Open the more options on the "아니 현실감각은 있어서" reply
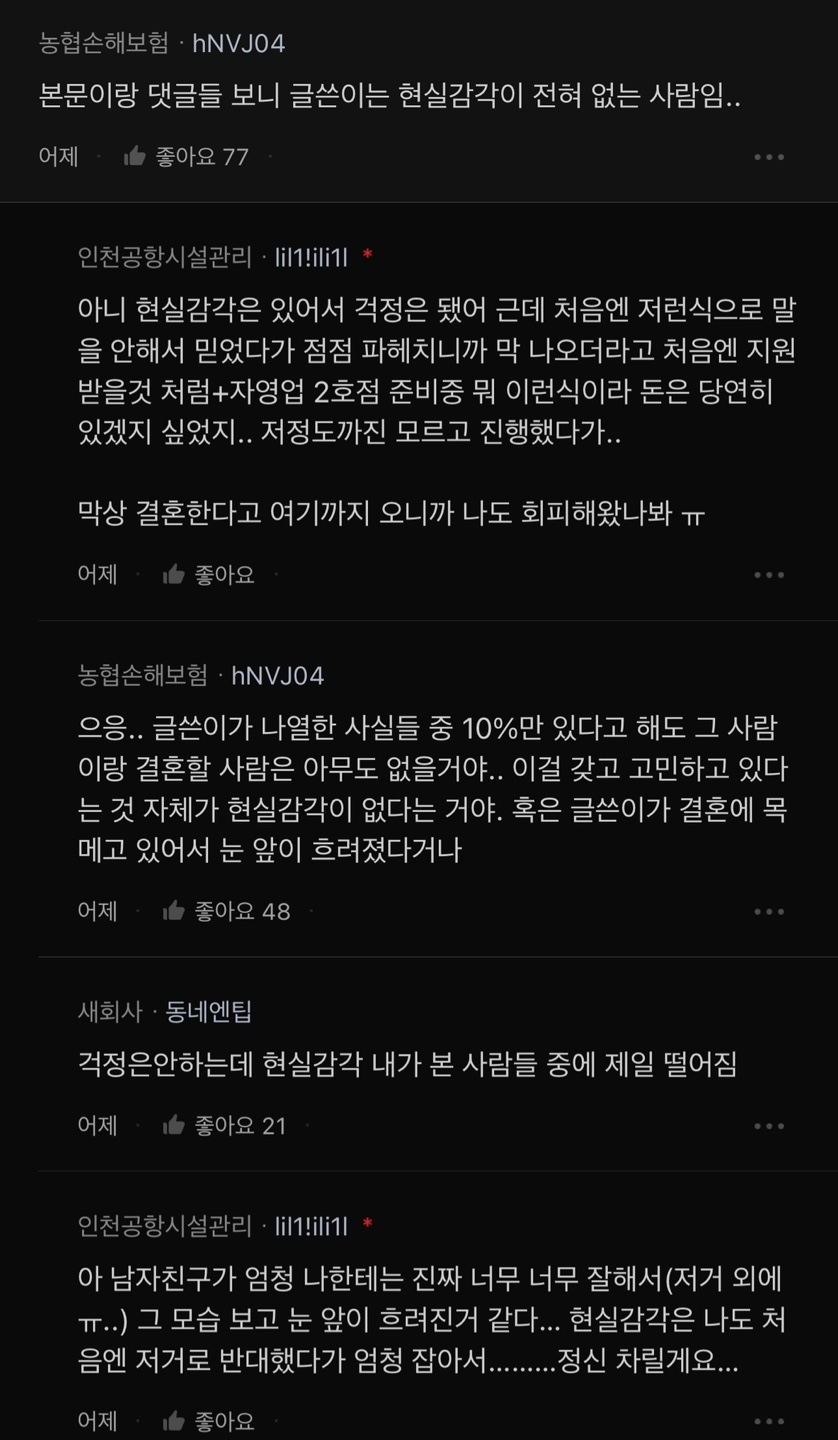This screenshot has width=838, height=1440. tap(768, 575)
